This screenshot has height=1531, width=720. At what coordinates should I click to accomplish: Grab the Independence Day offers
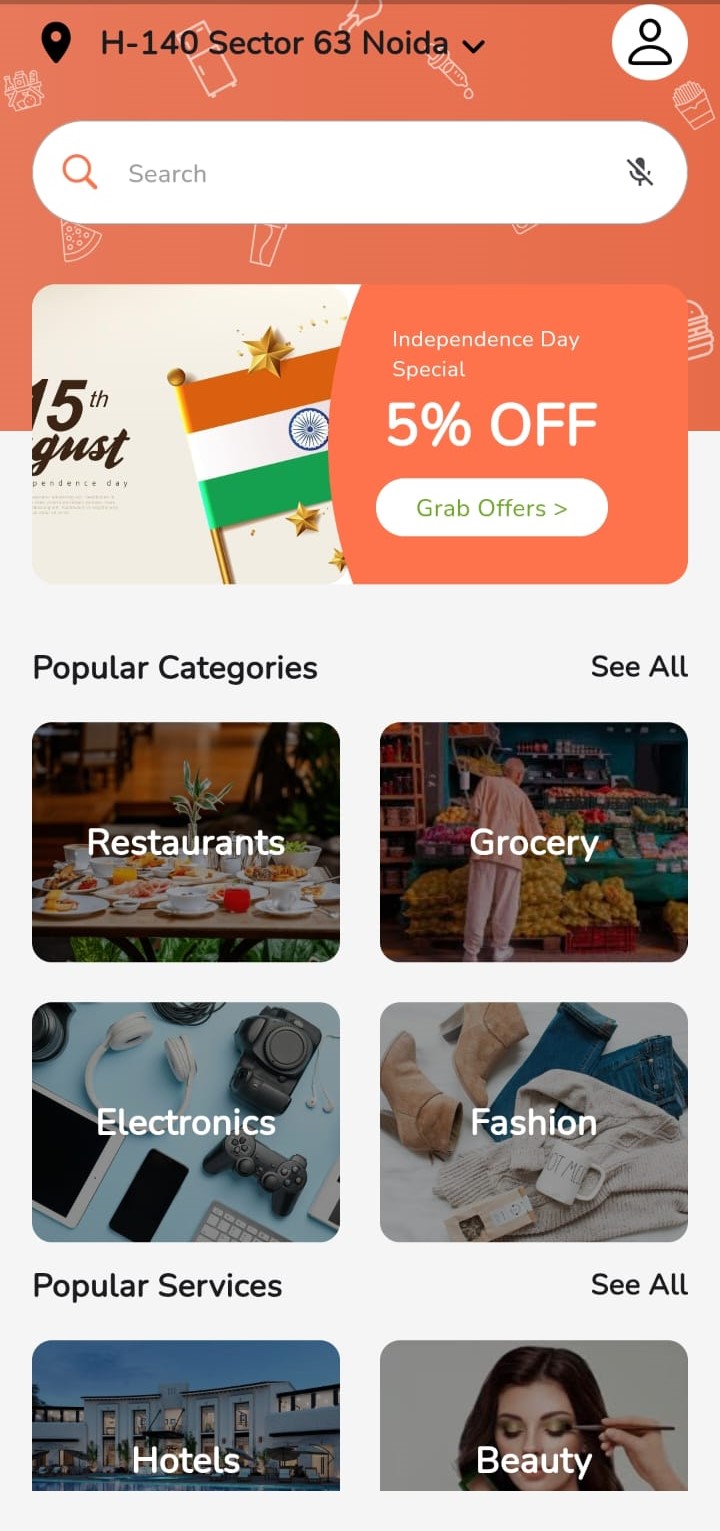pos(491,507)
